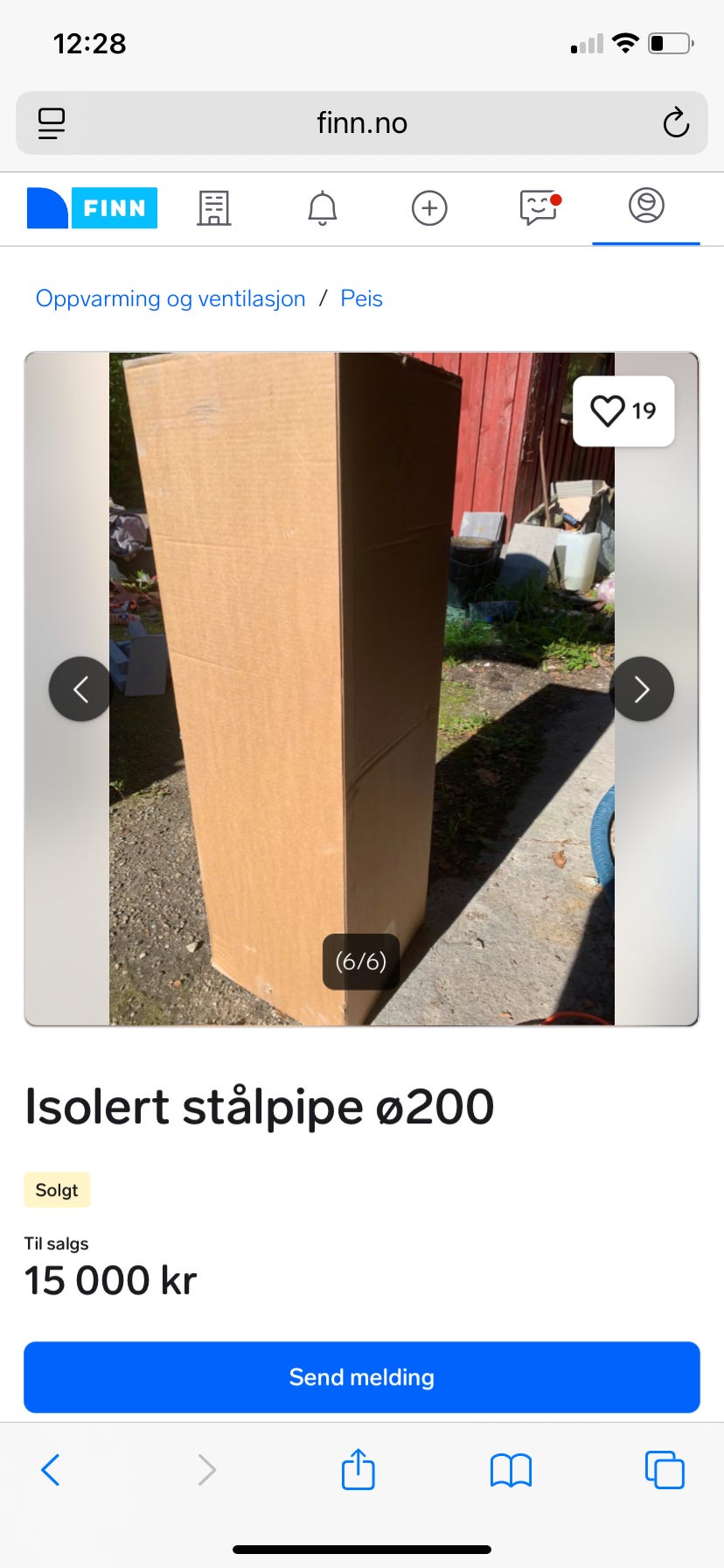Open FINN messages with unread dot
724x1568 pixels.
coord(537,208)
